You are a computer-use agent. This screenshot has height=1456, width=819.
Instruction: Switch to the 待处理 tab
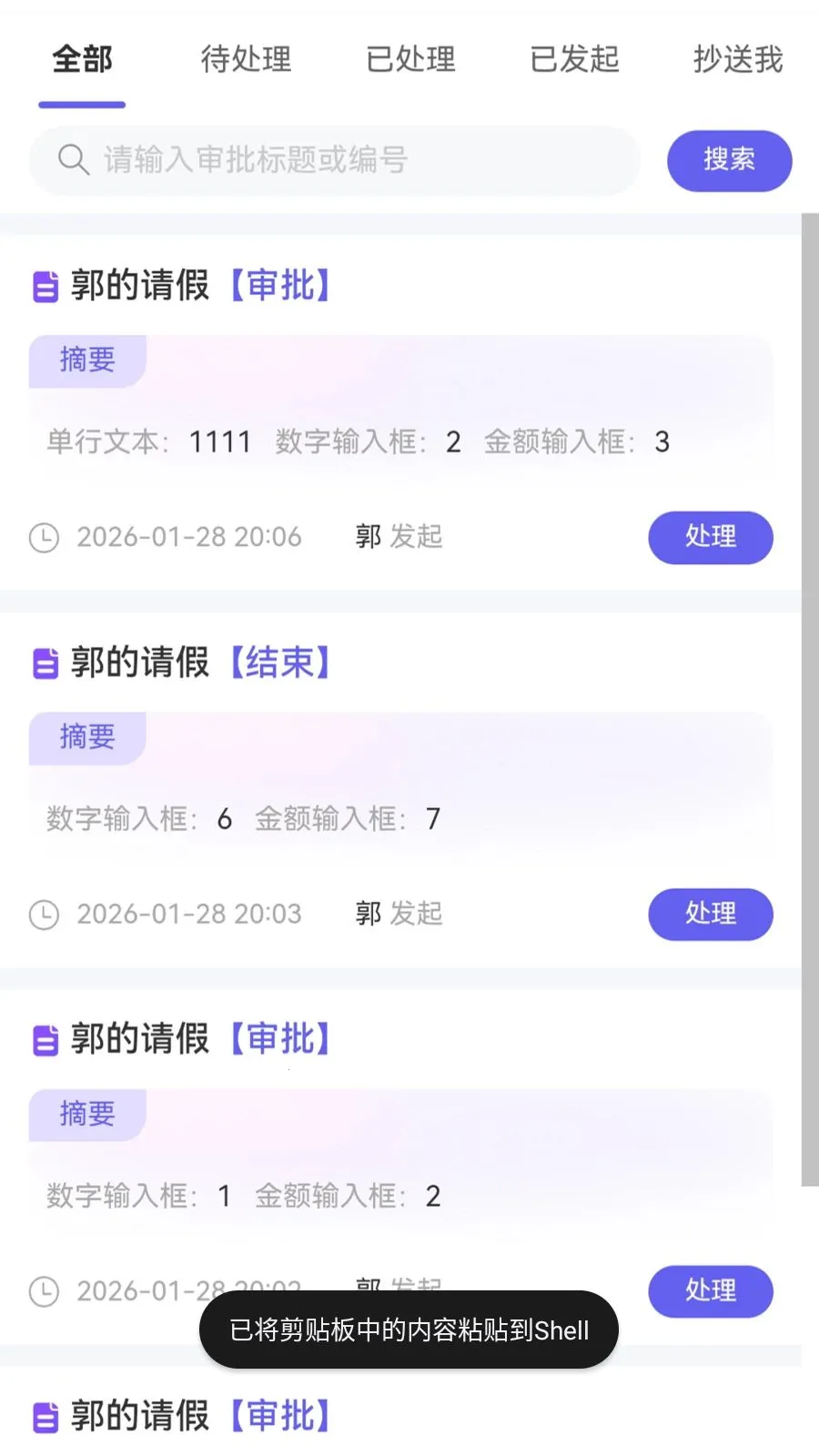245,60
